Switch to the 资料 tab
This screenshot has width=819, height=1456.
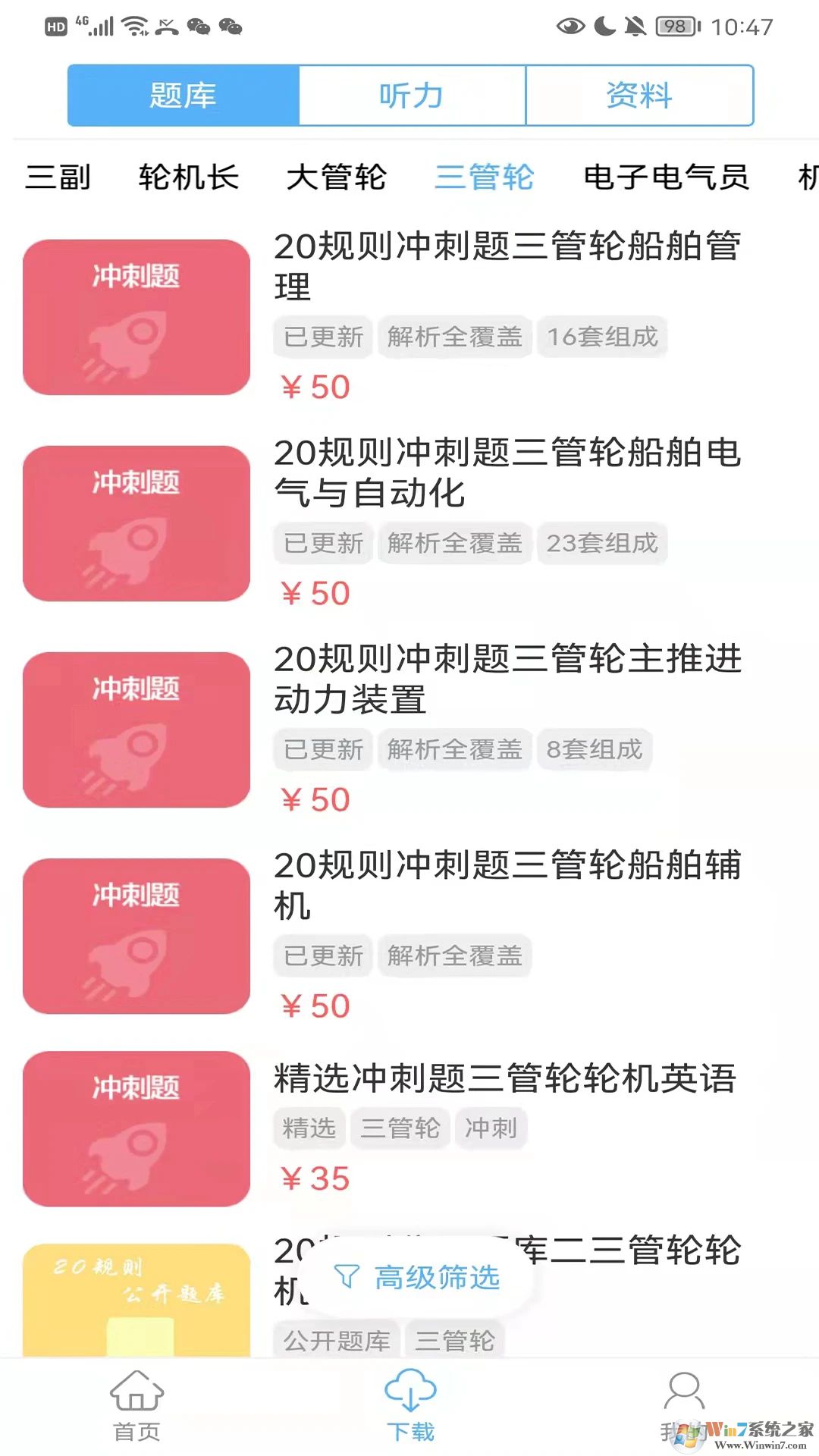click(639, 94)
